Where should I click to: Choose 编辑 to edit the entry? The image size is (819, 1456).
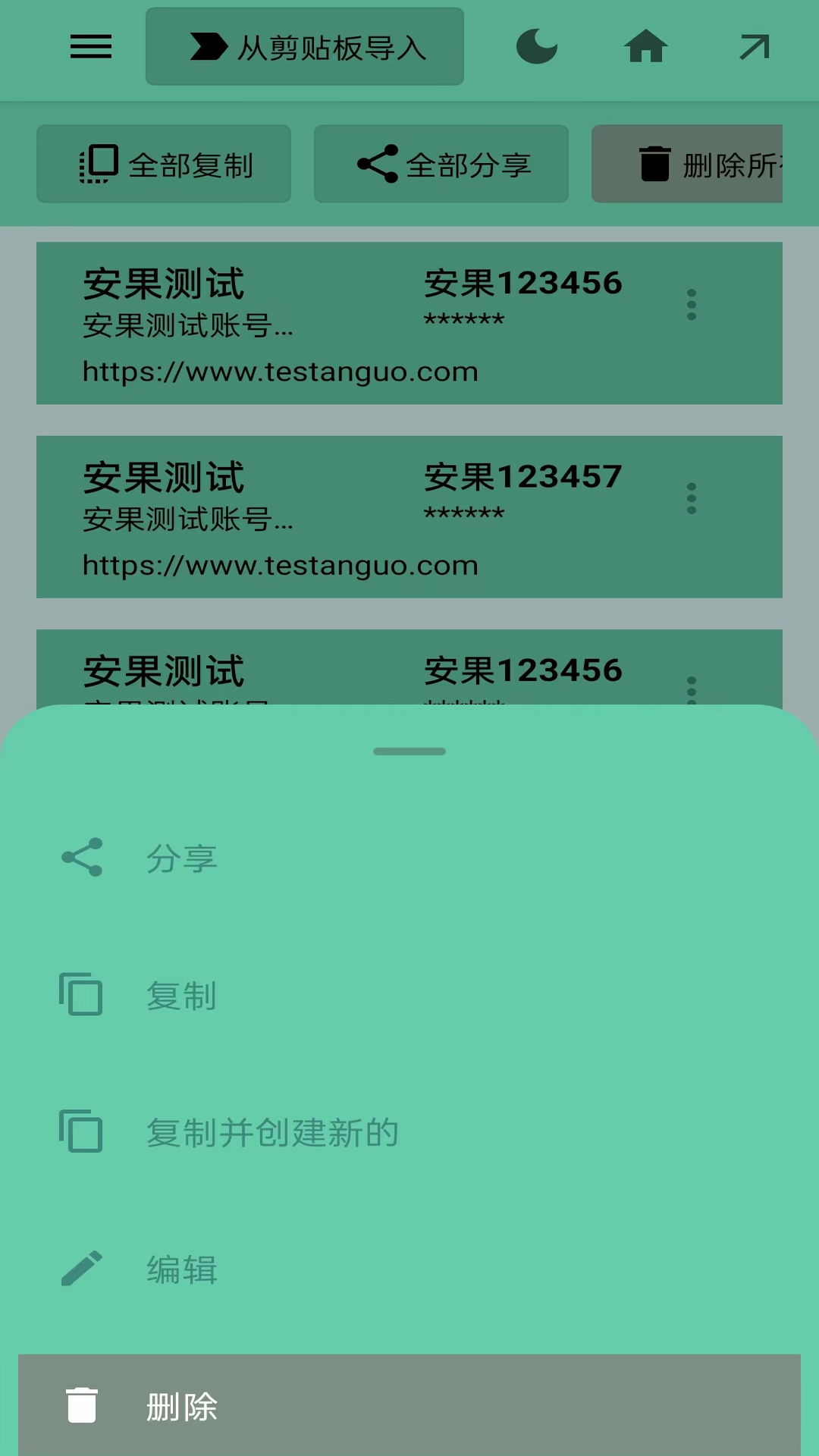point(182,1269)
